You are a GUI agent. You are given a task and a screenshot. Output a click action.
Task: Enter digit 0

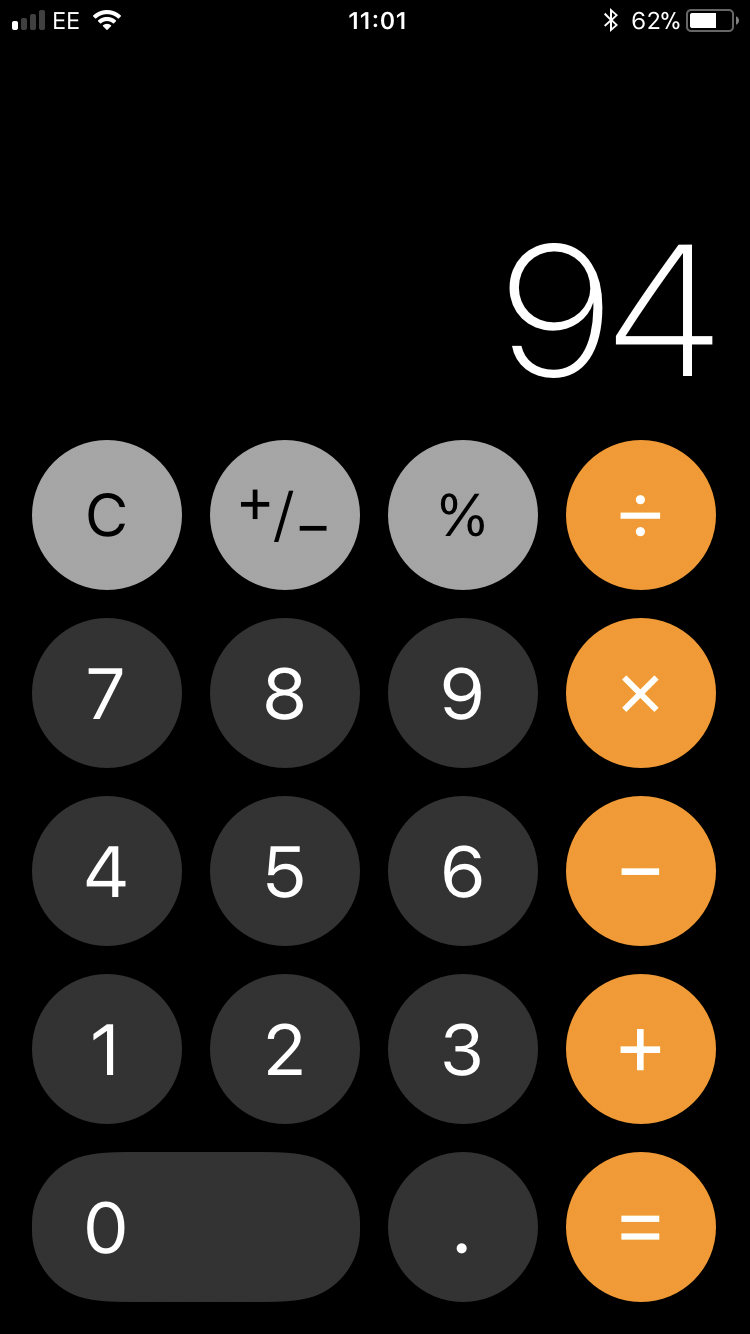pyautogui.click(x=196, y=1227)
